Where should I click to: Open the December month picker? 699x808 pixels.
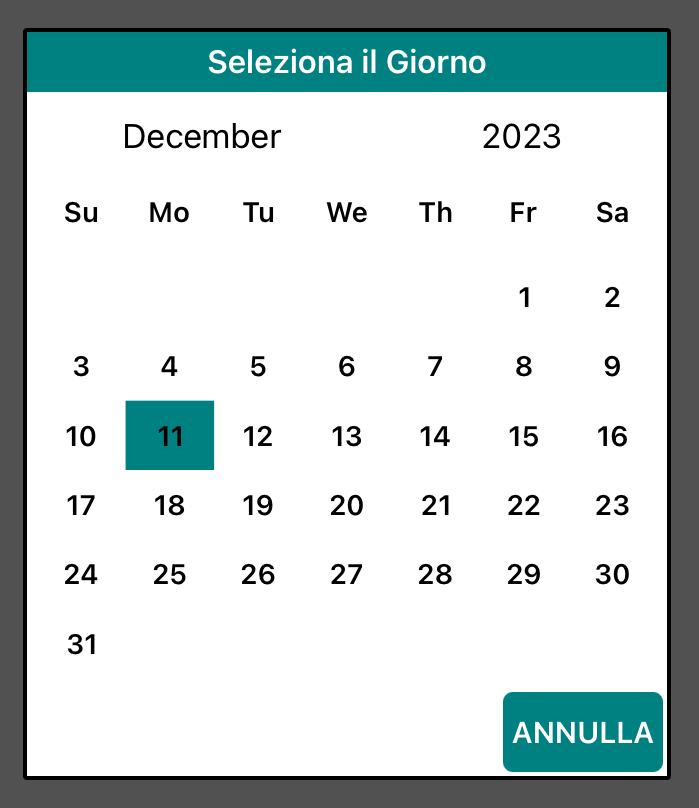[202, 136]
